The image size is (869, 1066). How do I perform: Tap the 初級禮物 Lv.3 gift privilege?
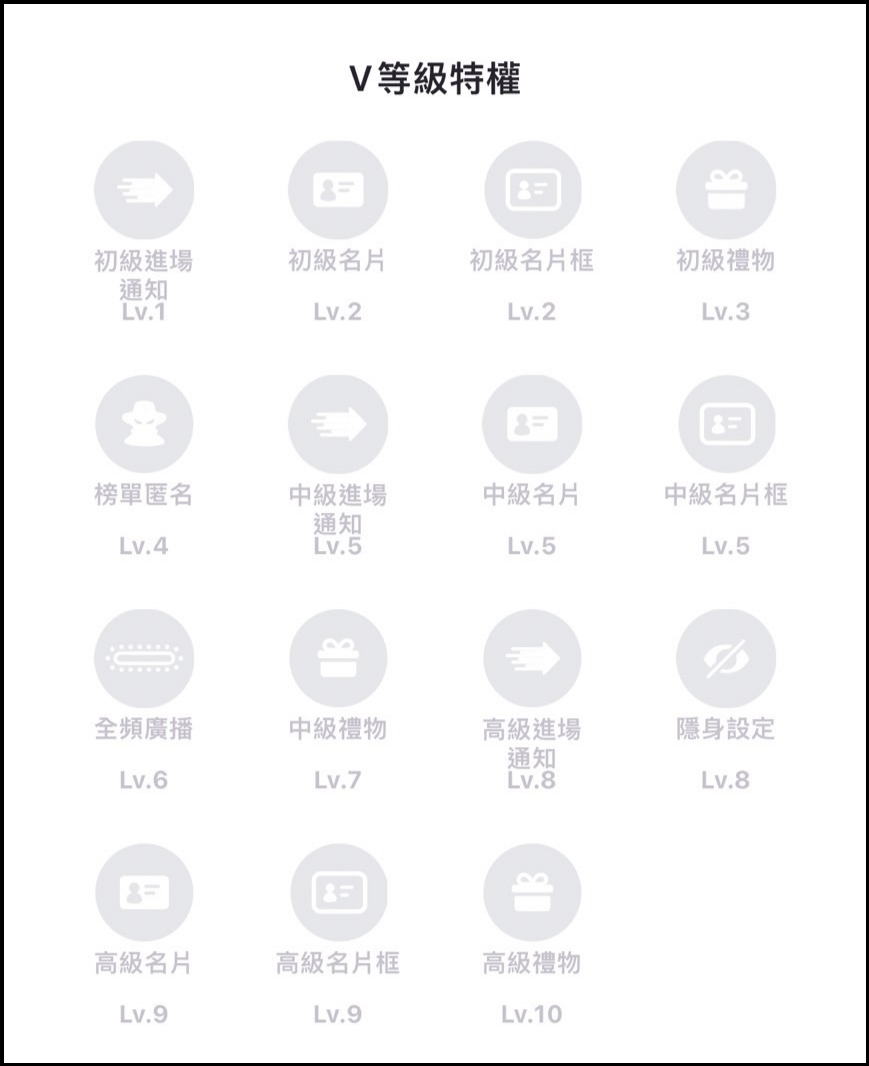726,190
